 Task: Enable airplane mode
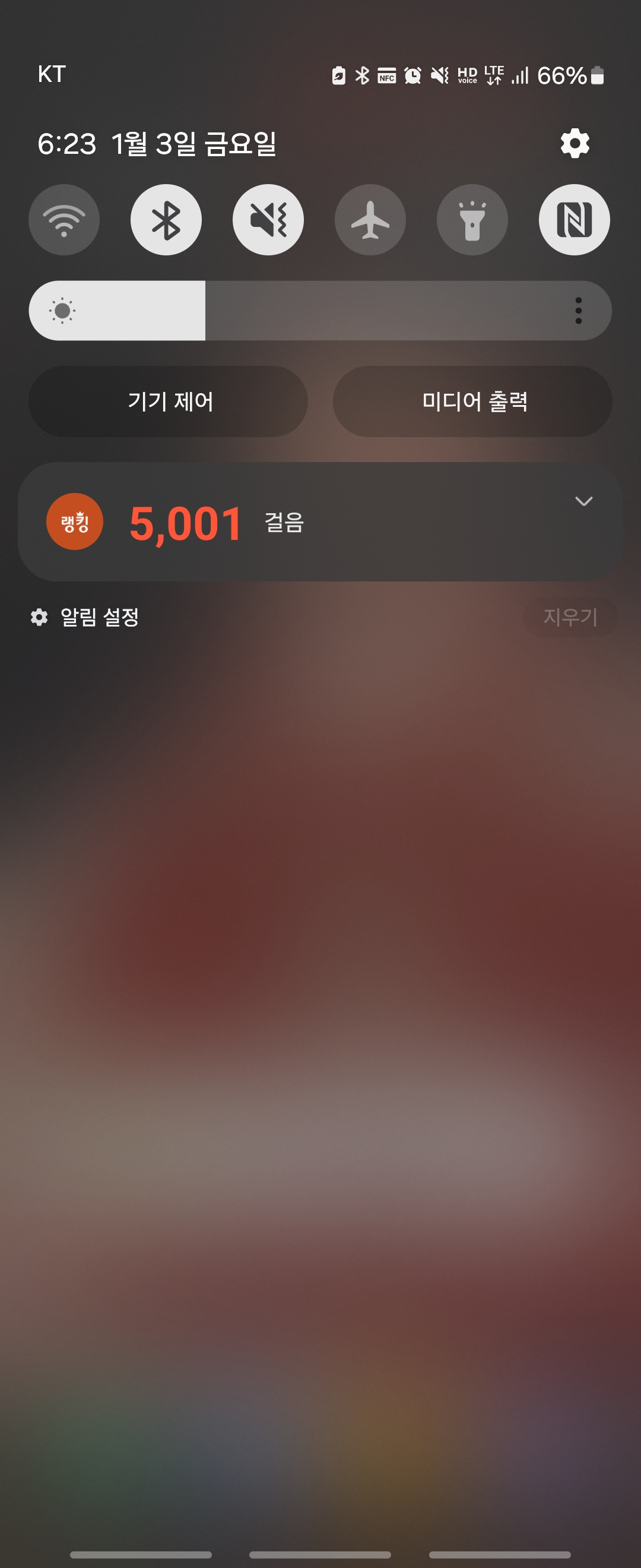click(370, 220)
